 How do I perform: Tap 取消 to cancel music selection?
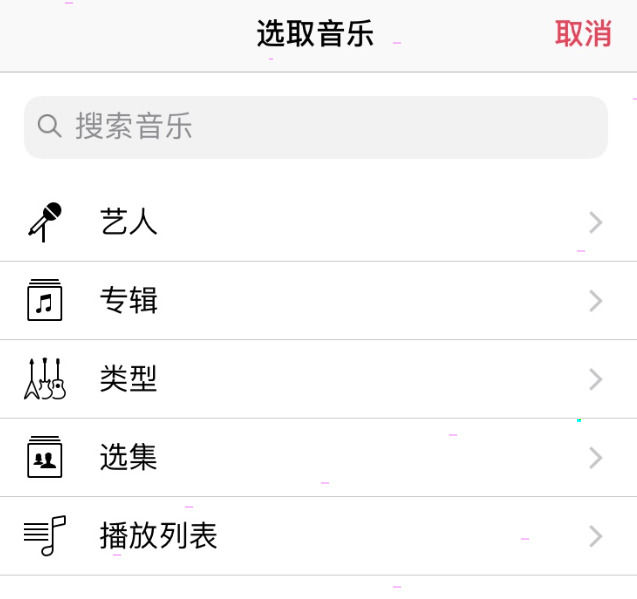tap(583, 34)
